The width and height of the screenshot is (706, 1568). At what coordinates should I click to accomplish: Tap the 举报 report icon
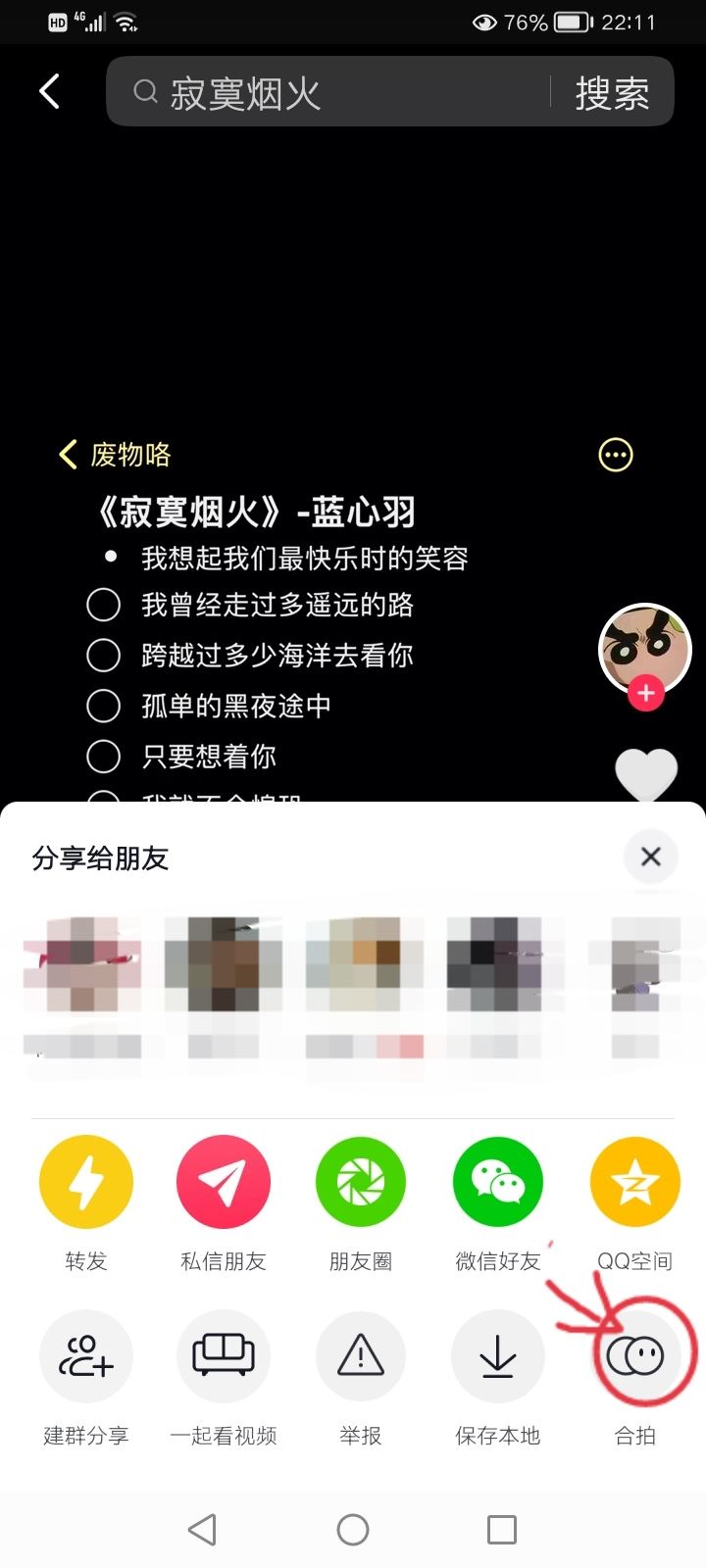pos(360,1356)
